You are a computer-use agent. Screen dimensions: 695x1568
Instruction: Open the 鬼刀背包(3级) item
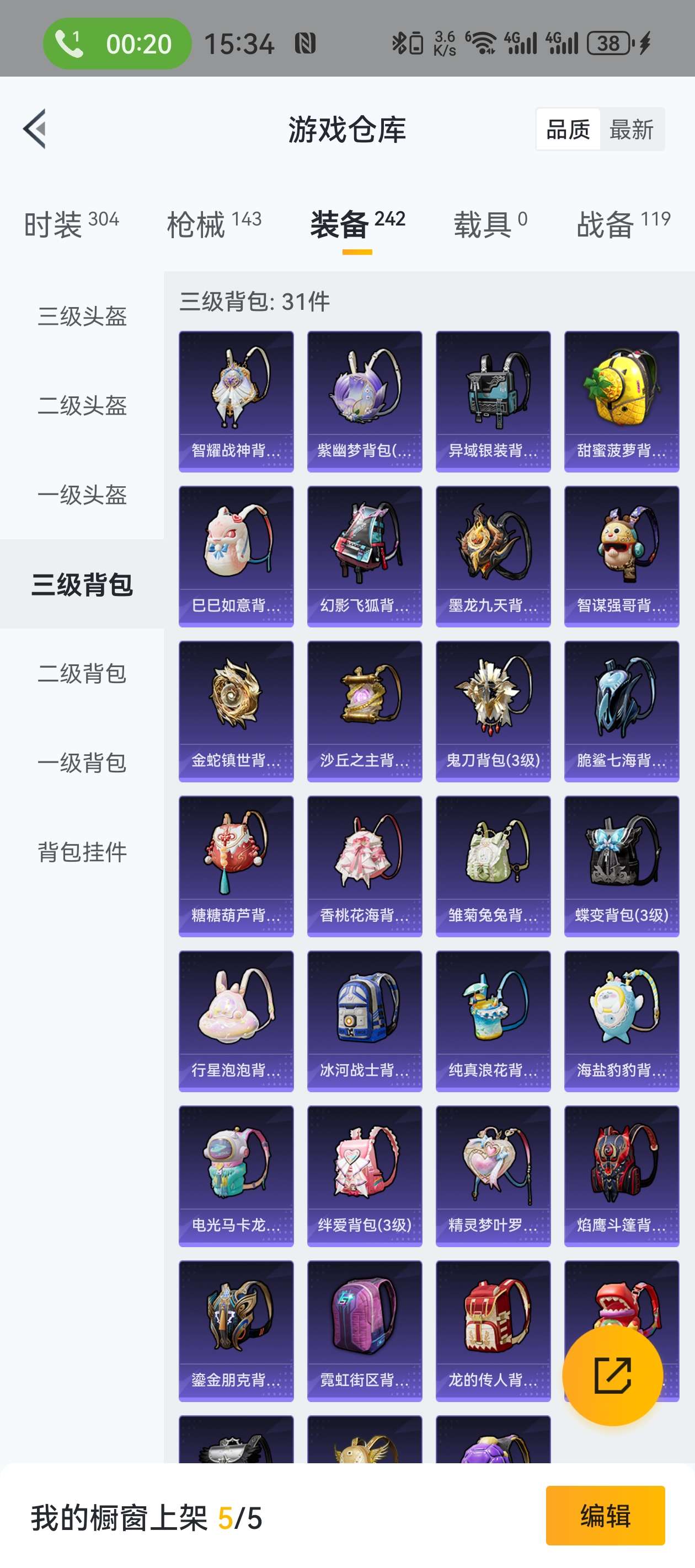(x=493, y=711)
